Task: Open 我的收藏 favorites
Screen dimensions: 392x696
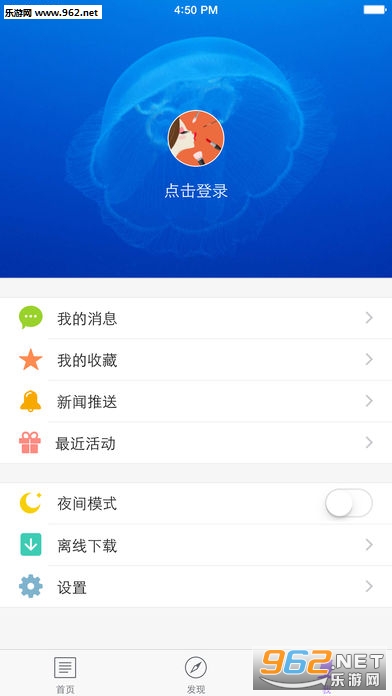Action: click(196, 360)
